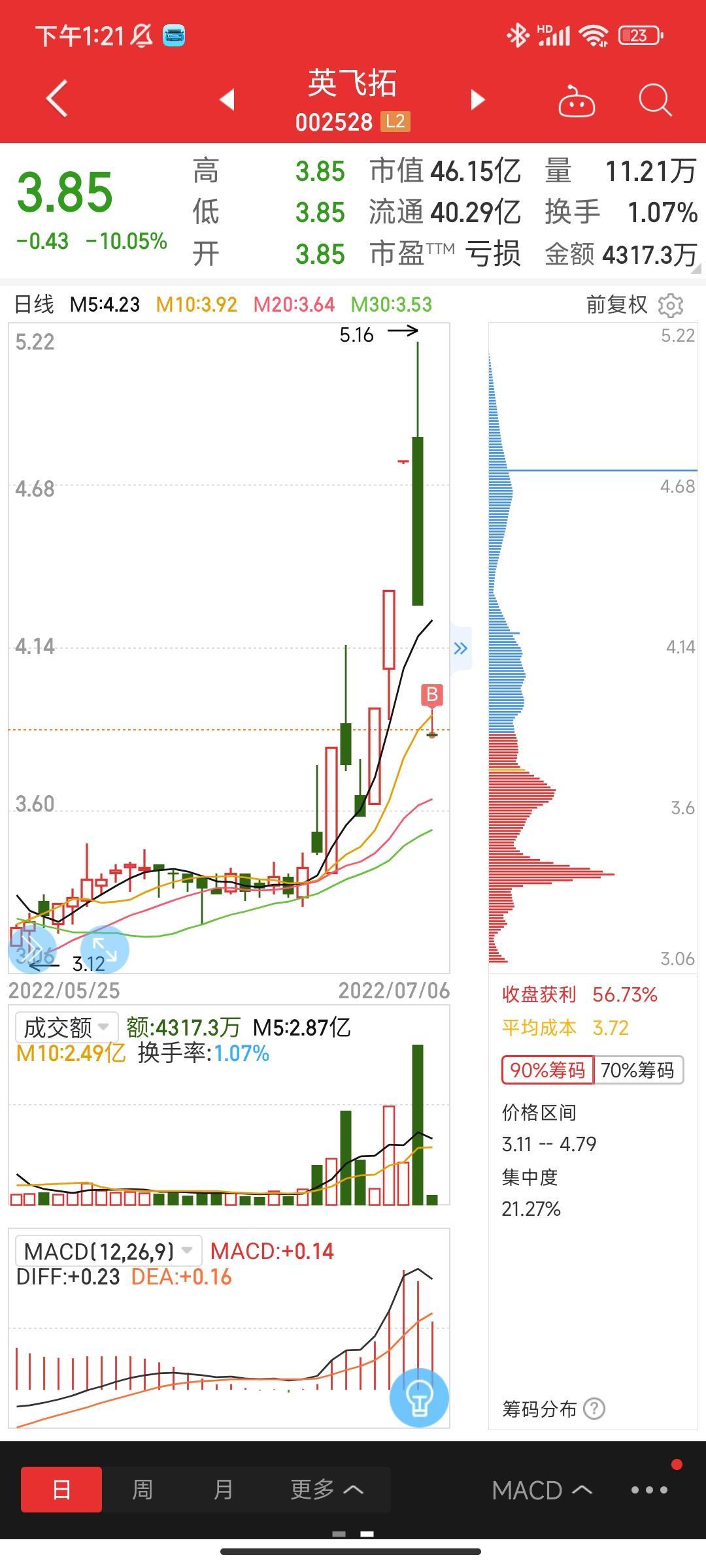Viewport: 706px width, 1568px height.
Task: Expand chart to fullscreen
Action: click(x=105, y=949)
